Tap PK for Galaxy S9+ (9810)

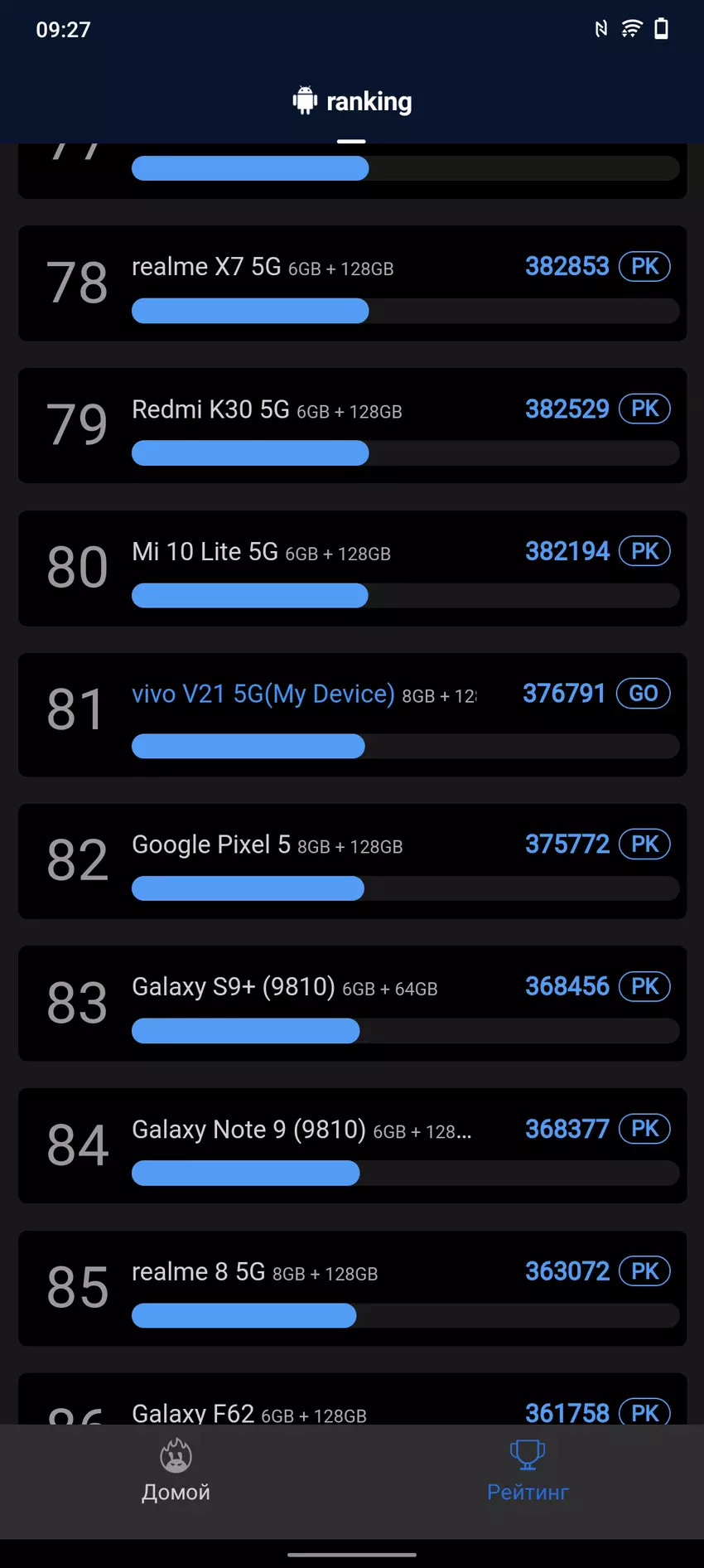point(644,987)
